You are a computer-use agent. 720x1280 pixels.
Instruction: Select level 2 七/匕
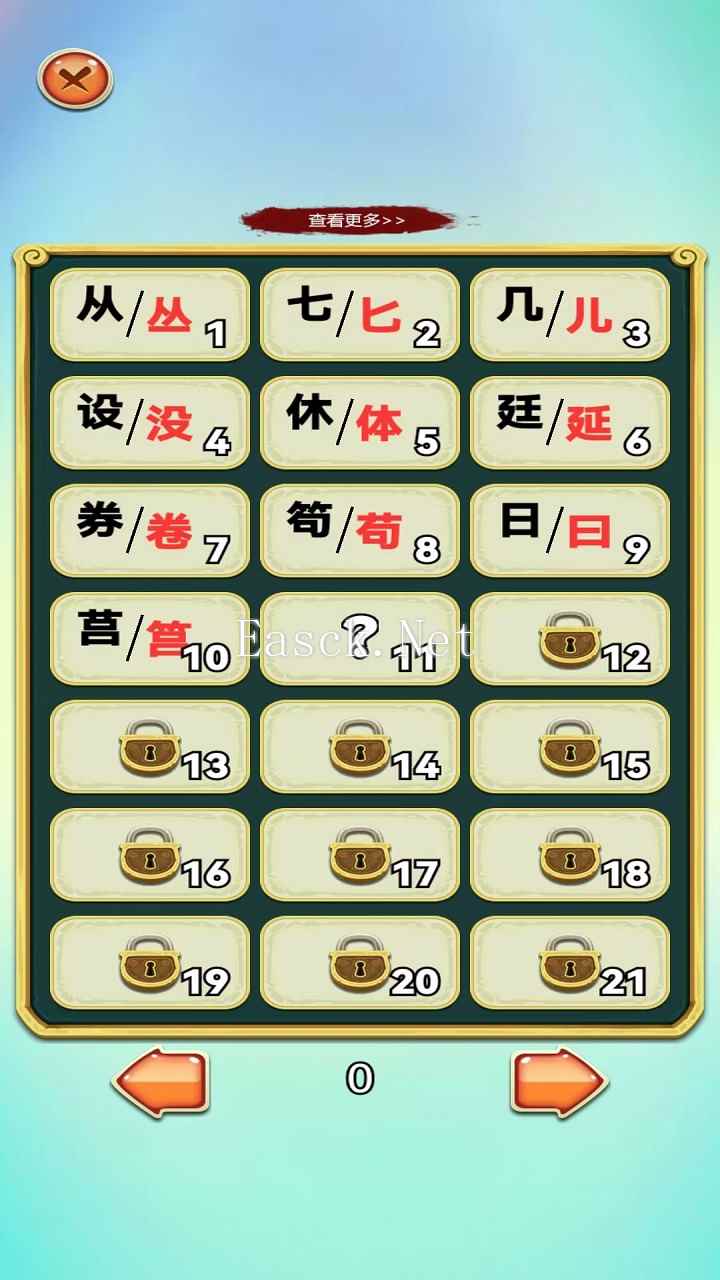(x=360, y=315)
